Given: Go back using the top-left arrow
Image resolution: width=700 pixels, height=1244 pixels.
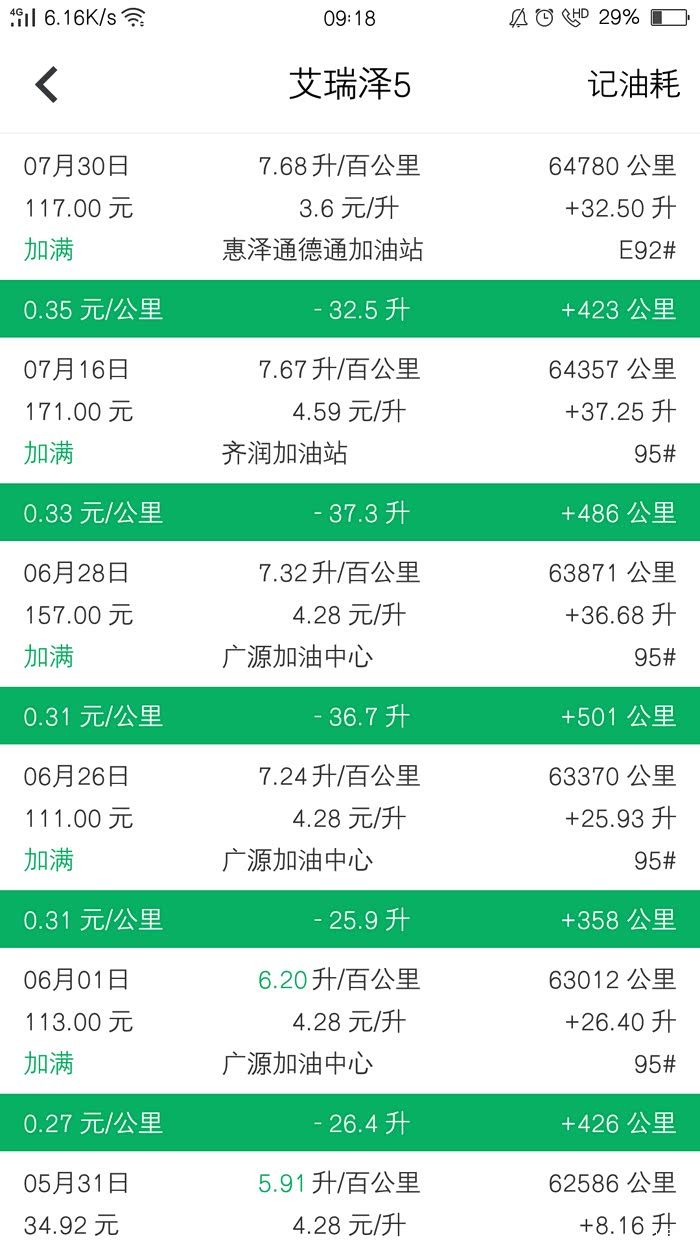Looking at the screenshot, I should [47, 85].
